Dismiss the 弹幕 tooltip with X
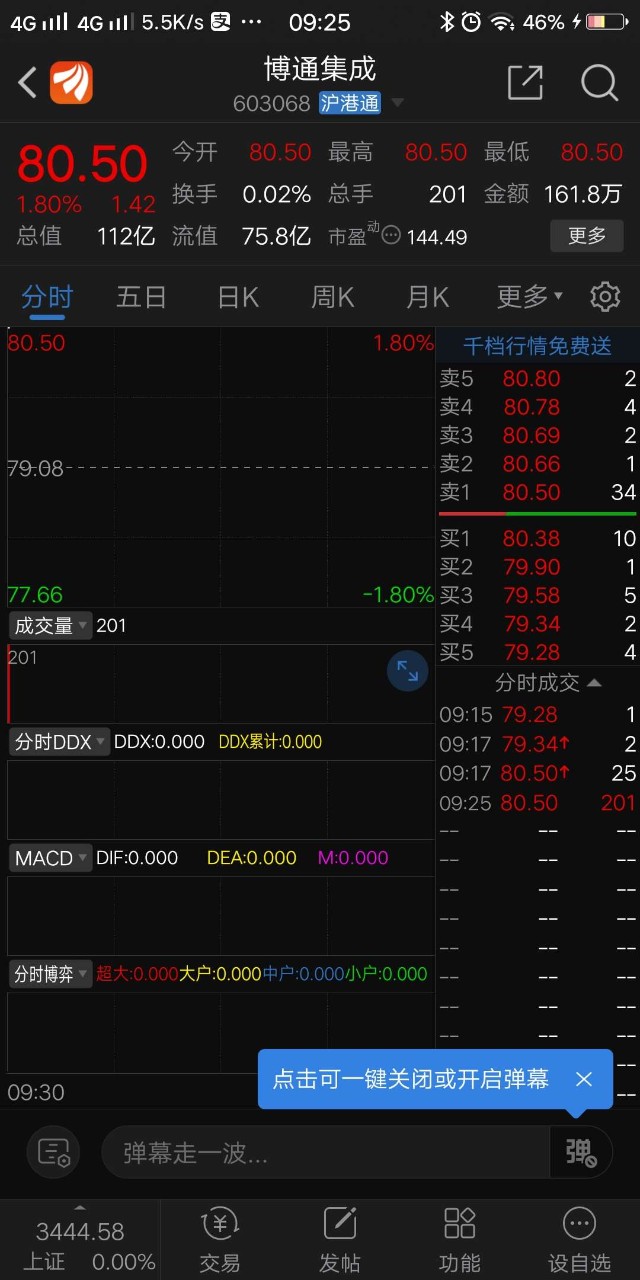640x1280 pixels. tap(584, 1079)
